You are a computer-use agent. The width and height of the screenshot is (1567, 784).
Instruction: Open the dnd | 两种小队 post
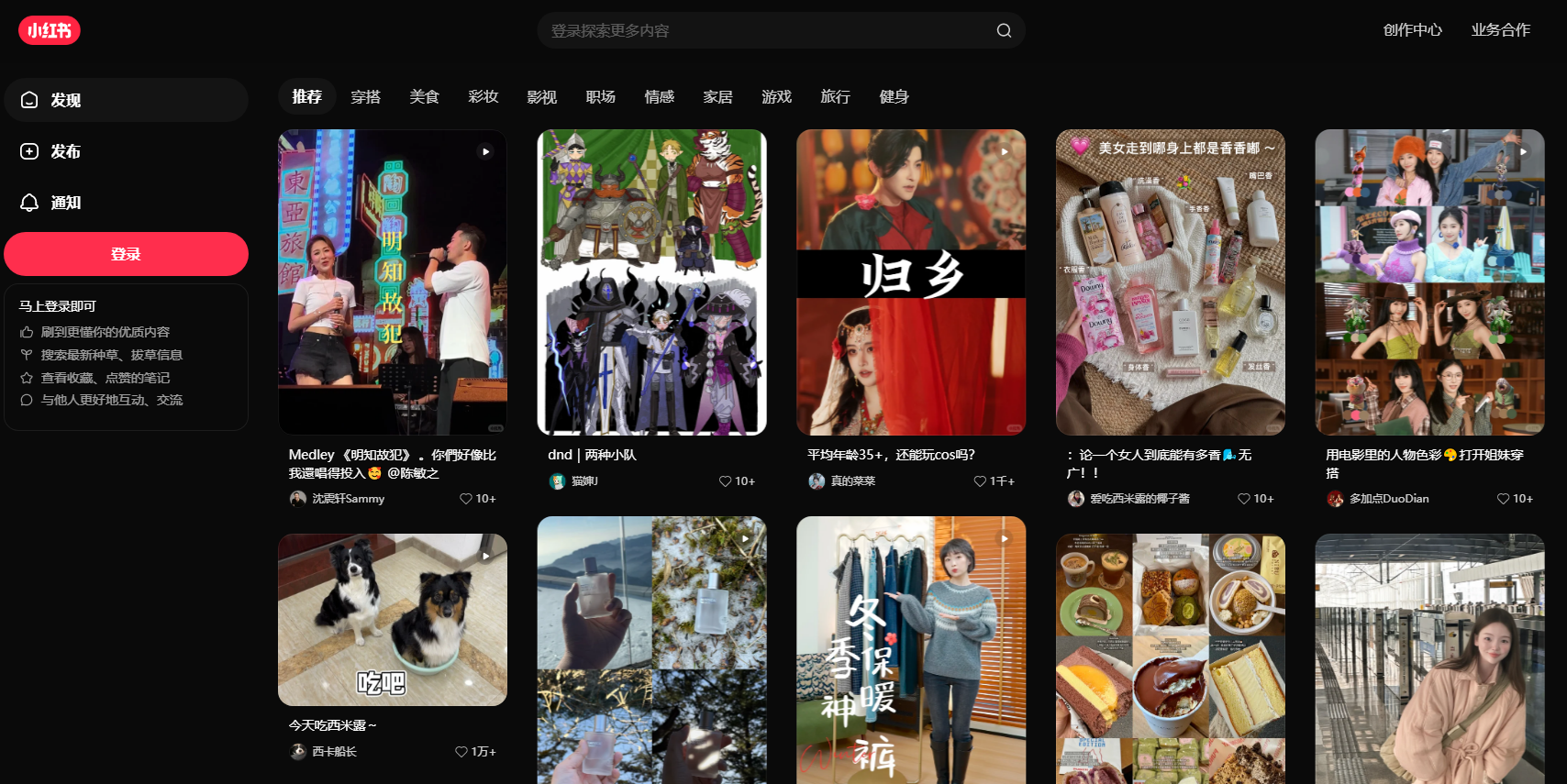pos(651,282)
